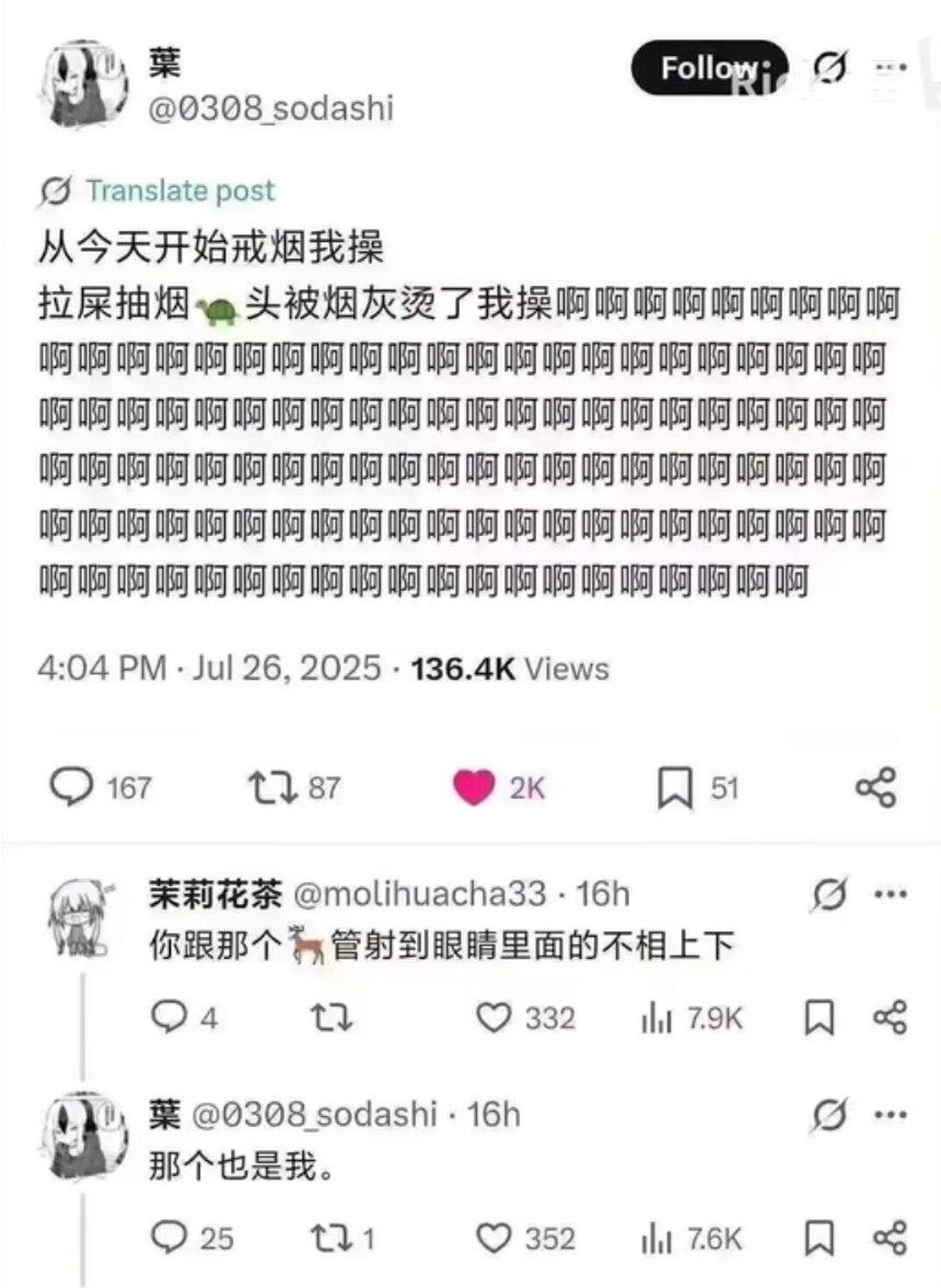Viewport: 941px width, 1288px height.
Task: Like the reply "那个也是我。"
Action: coord(493,1238)
